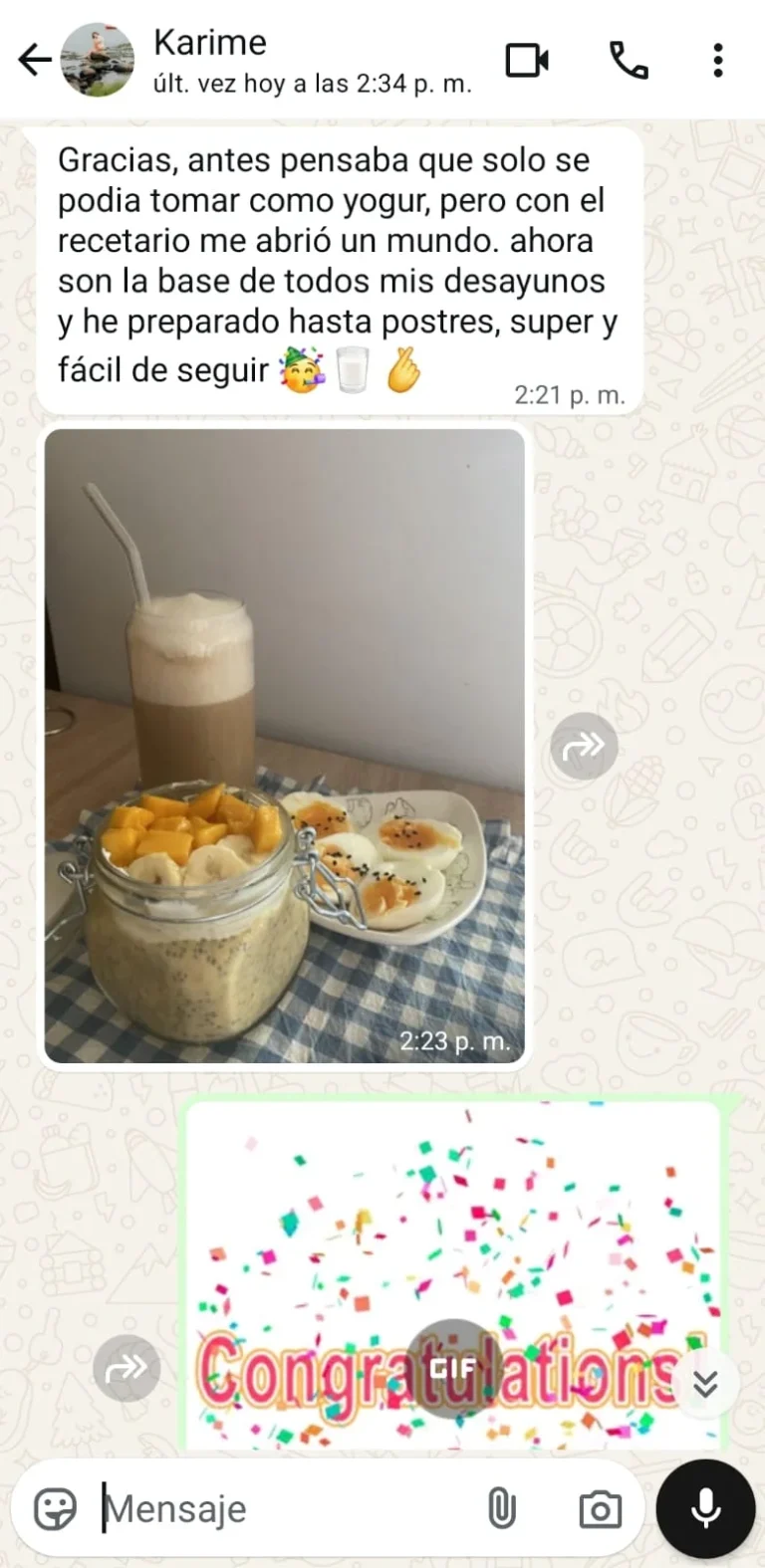Play the Congratulations GIF

453,1367
